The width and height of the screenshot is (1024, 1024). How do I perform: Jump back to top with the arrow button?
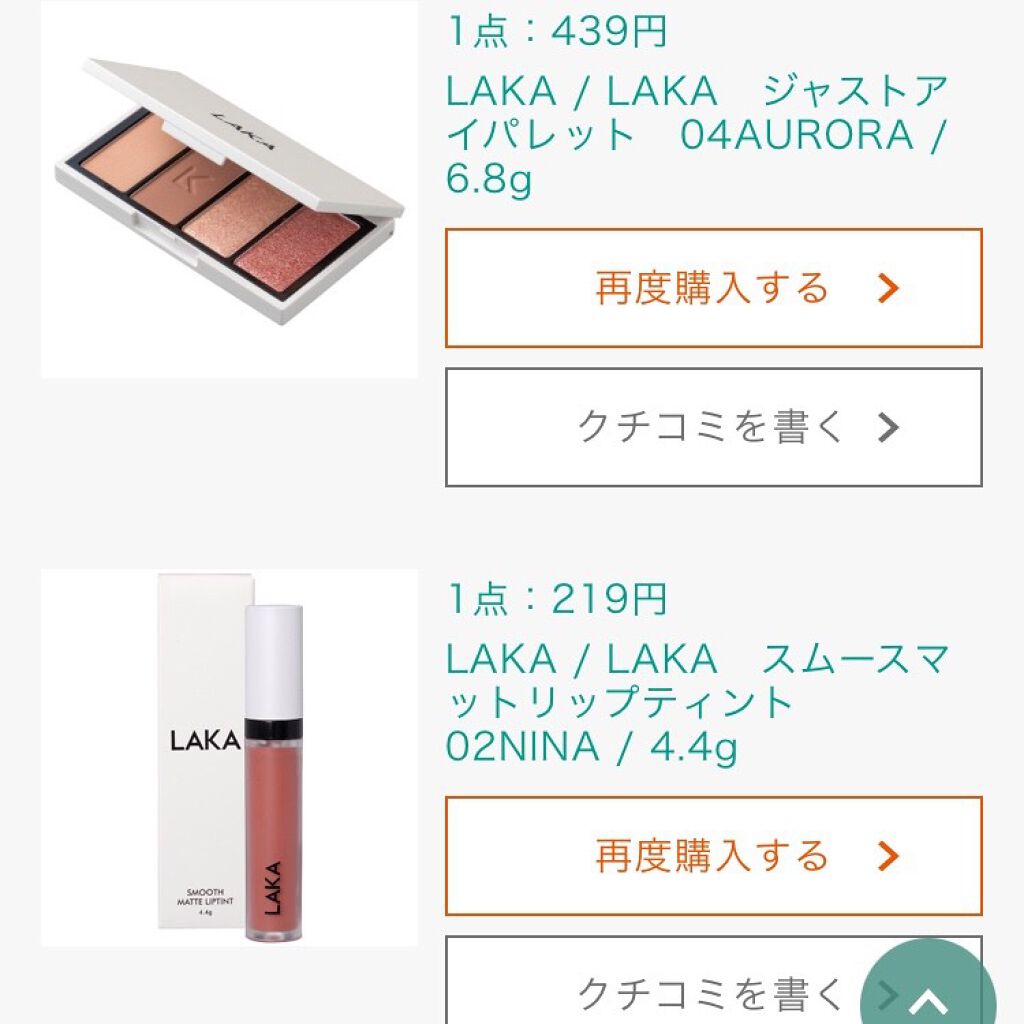[927, 995]
